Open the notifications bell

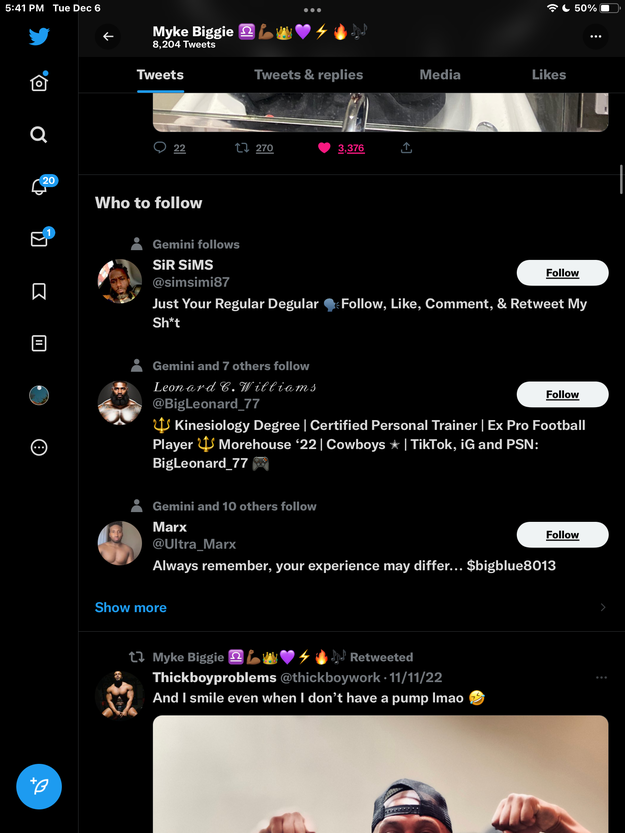point(39,187)
